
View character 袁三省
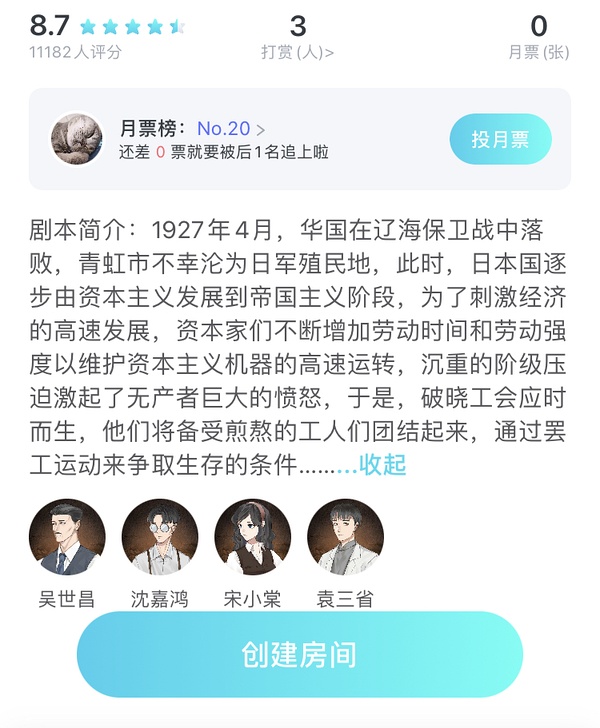345,538
